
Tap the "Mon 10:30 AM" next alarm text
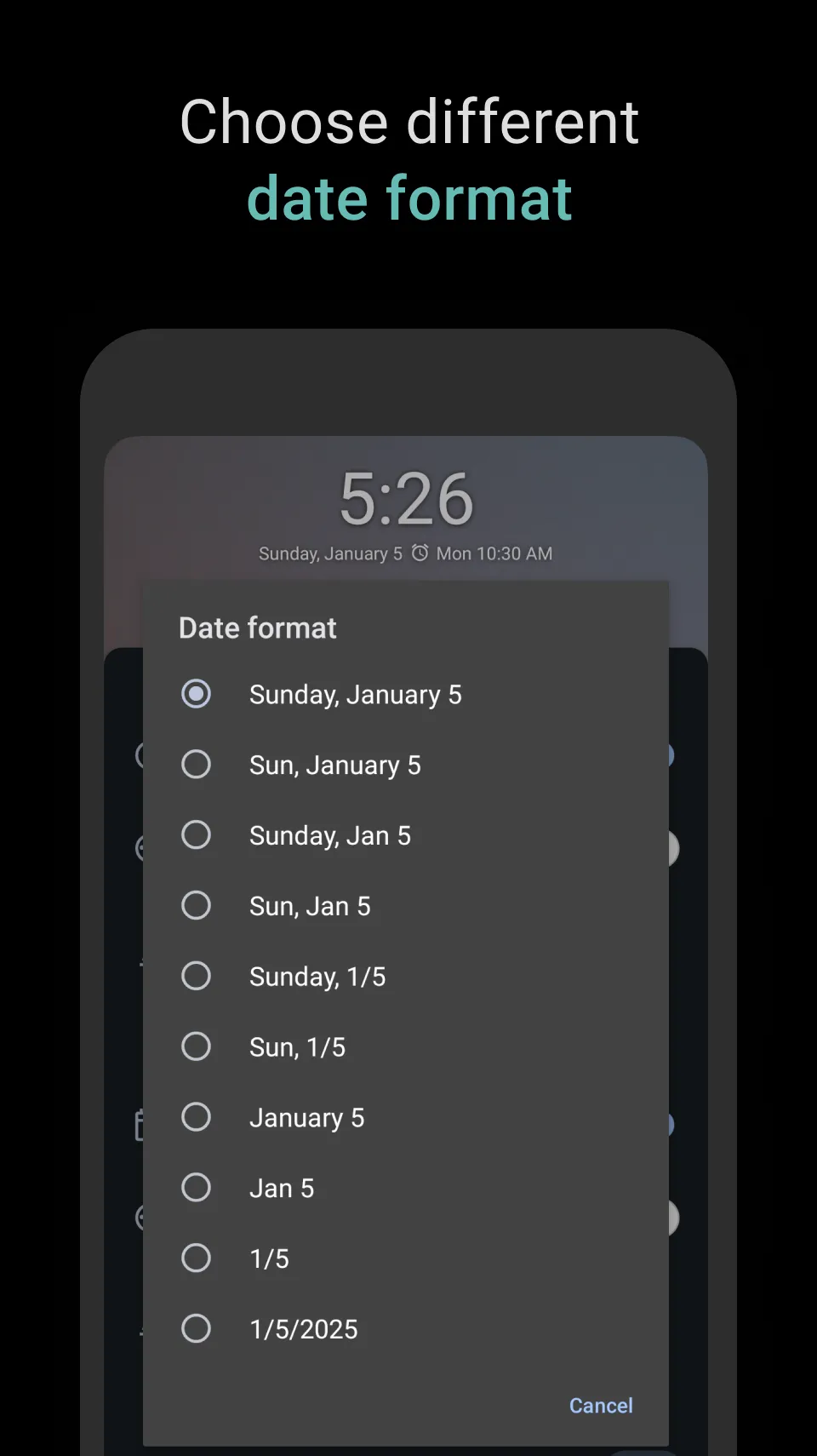(494, 553)
